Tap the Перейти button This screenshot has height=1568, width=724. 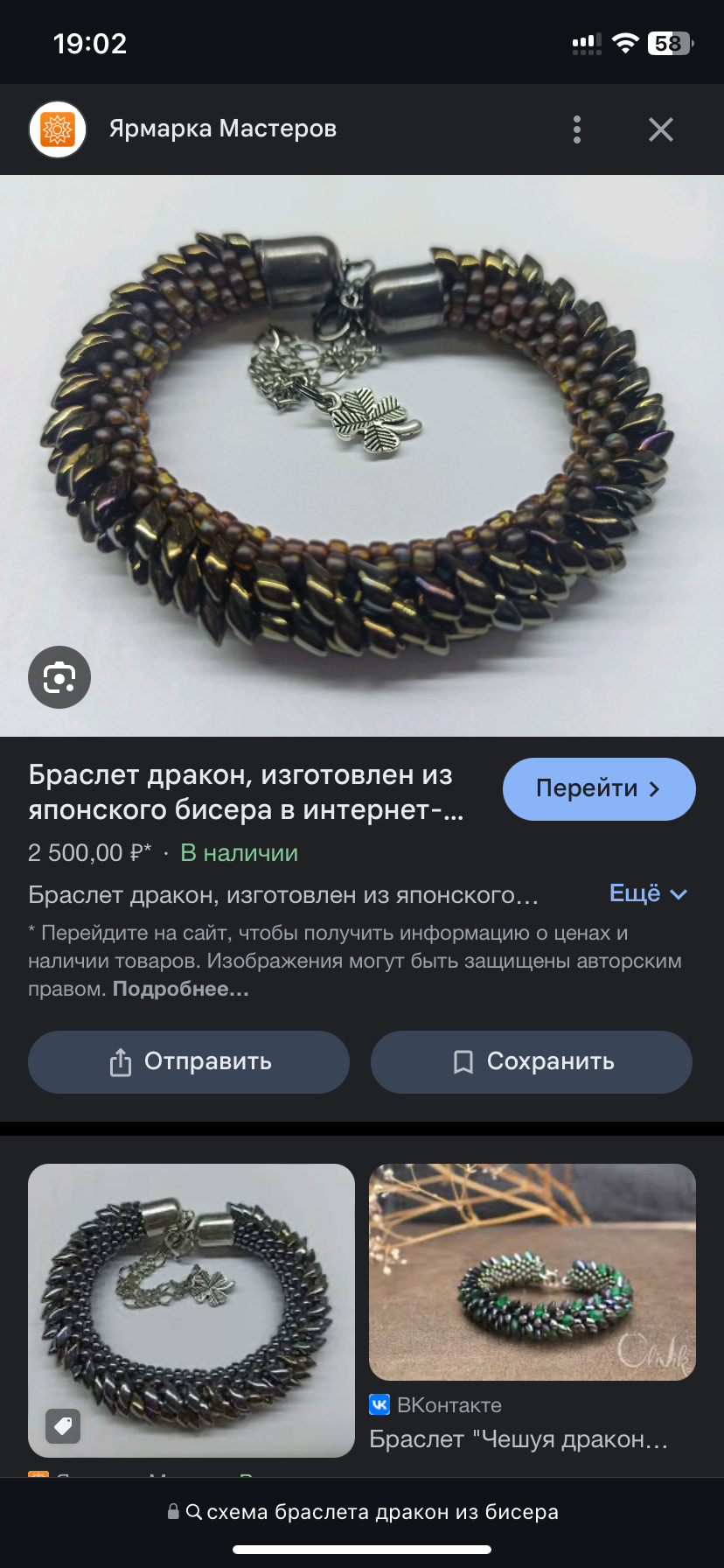pos(599,788)
